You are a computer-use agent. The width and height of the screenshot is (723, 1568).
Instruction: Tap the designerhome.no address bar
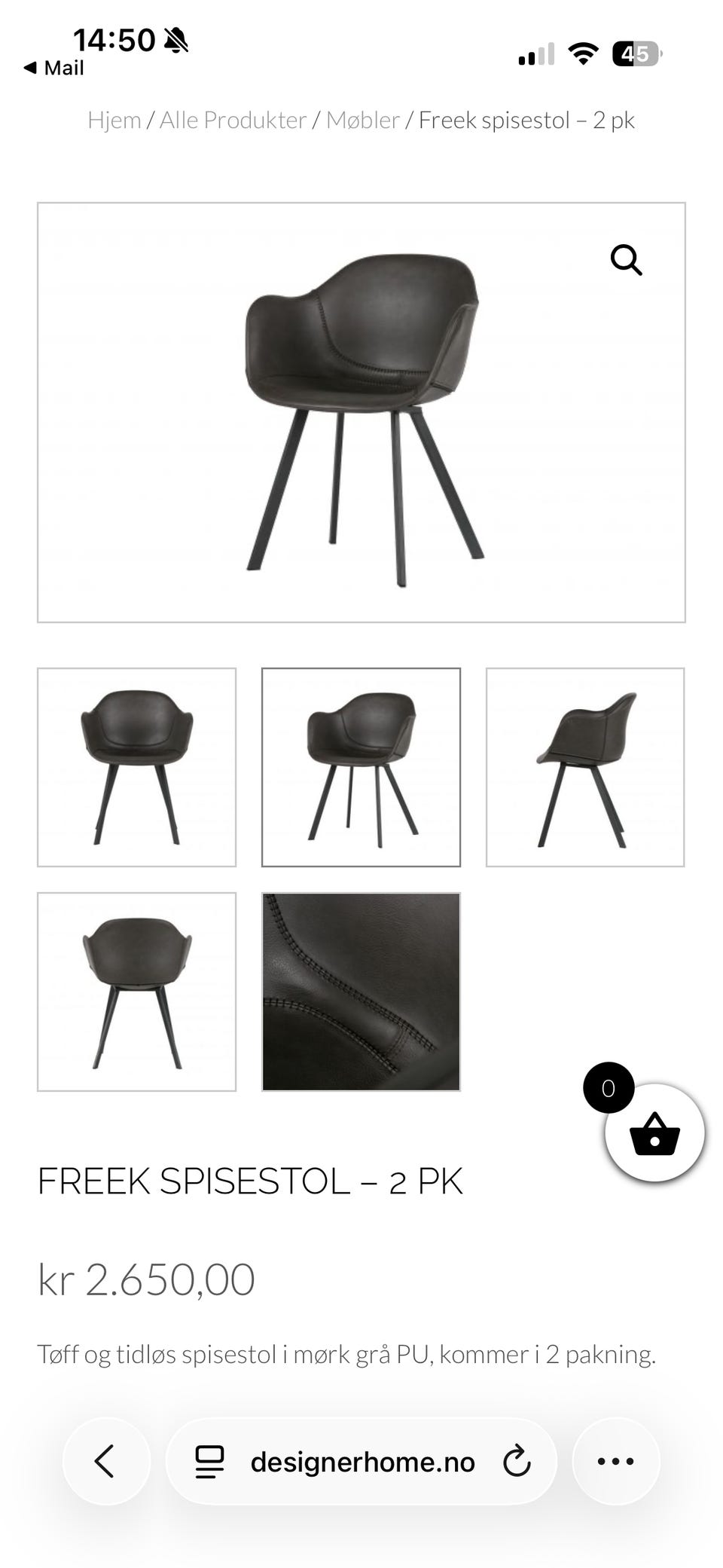[362, 1462]
